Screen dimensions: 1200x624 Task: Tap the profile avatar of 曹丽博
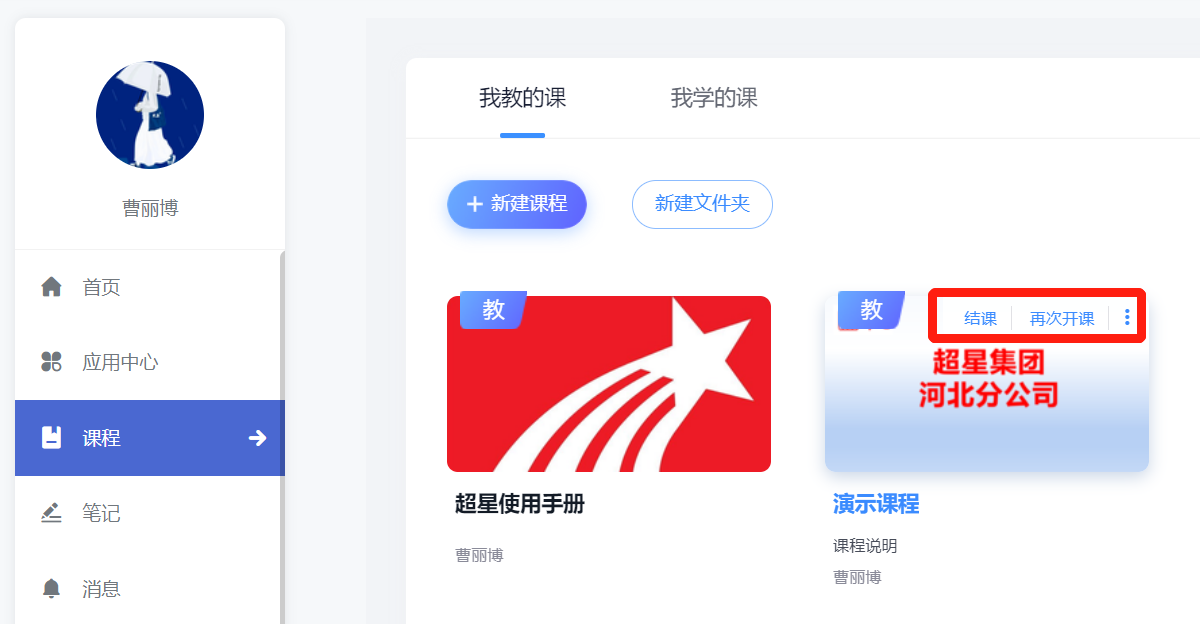tap(150, 115)
